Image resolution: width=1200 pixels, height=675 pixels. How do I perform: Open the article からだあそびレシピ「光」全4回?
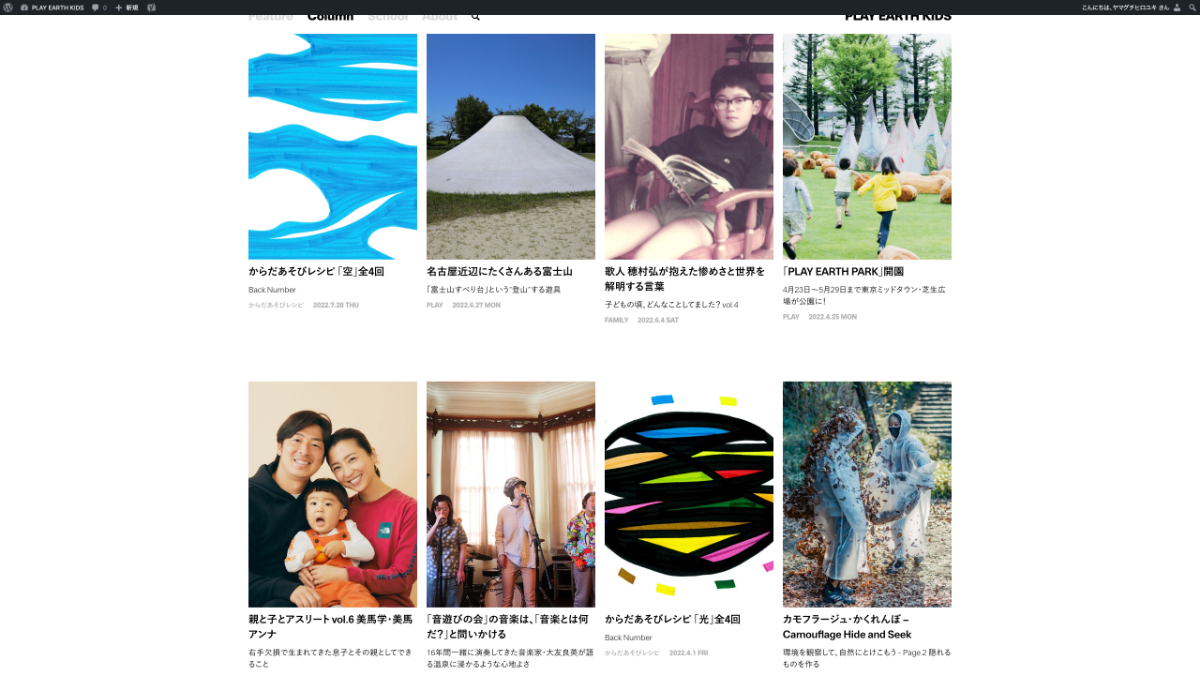(x=672, y=619)
